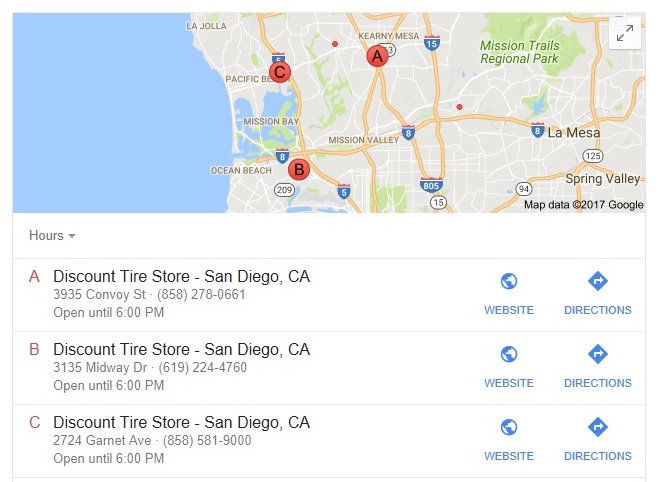
Task: Open the Garnet Ave store listing
Action: tap(181, 423)
